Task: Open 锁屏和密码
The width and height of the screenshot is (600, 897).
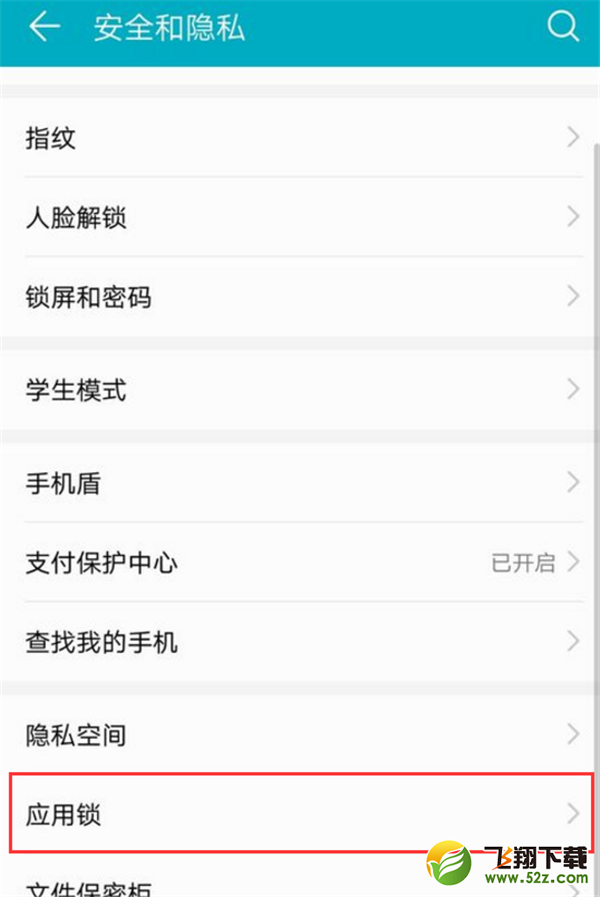Action: click(300, 296)
